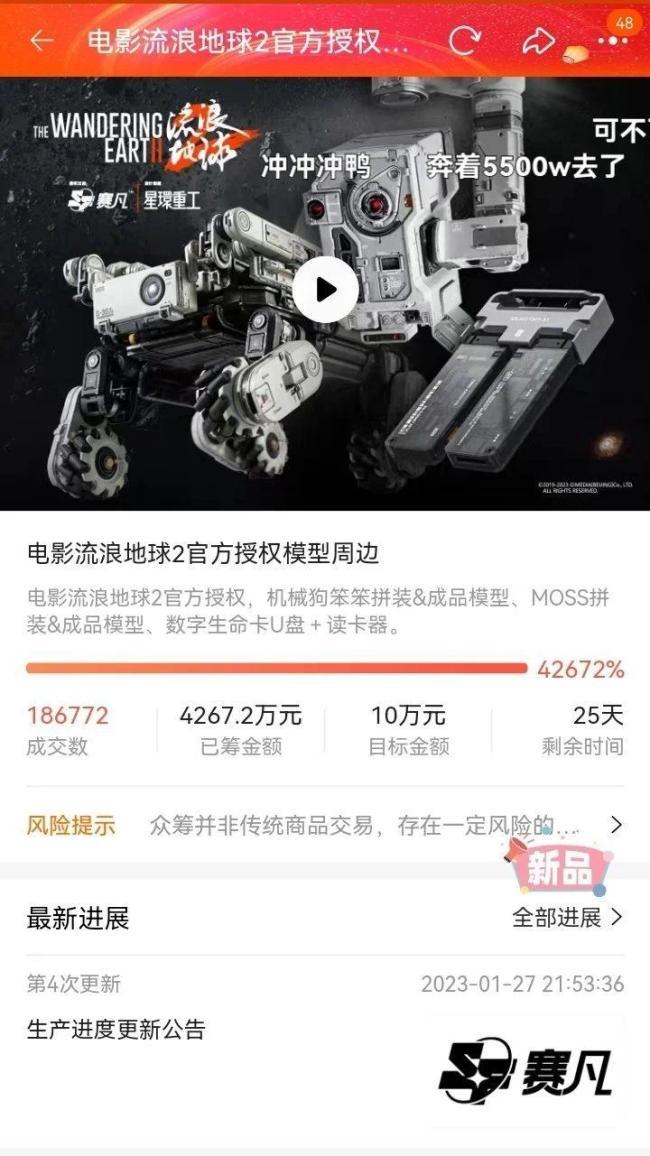This screenshot has height=1156, width=650.
Task: Tap the 新品 floating badge
Action: [559, 868]
